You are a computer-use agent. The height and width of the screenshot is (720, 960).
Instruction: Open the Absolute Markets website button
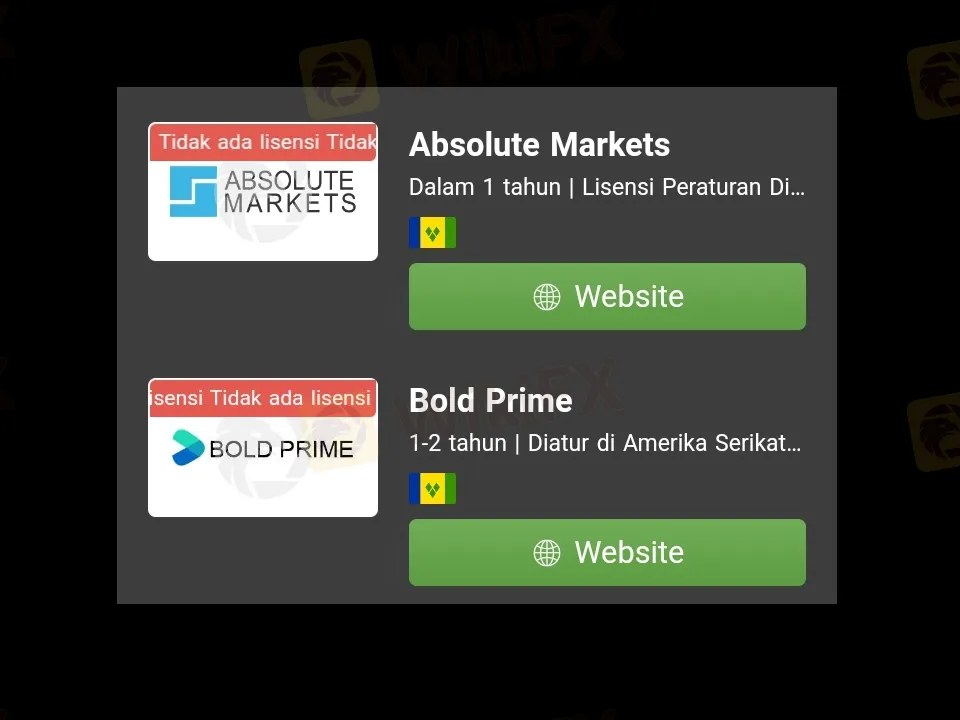[607, 296]
